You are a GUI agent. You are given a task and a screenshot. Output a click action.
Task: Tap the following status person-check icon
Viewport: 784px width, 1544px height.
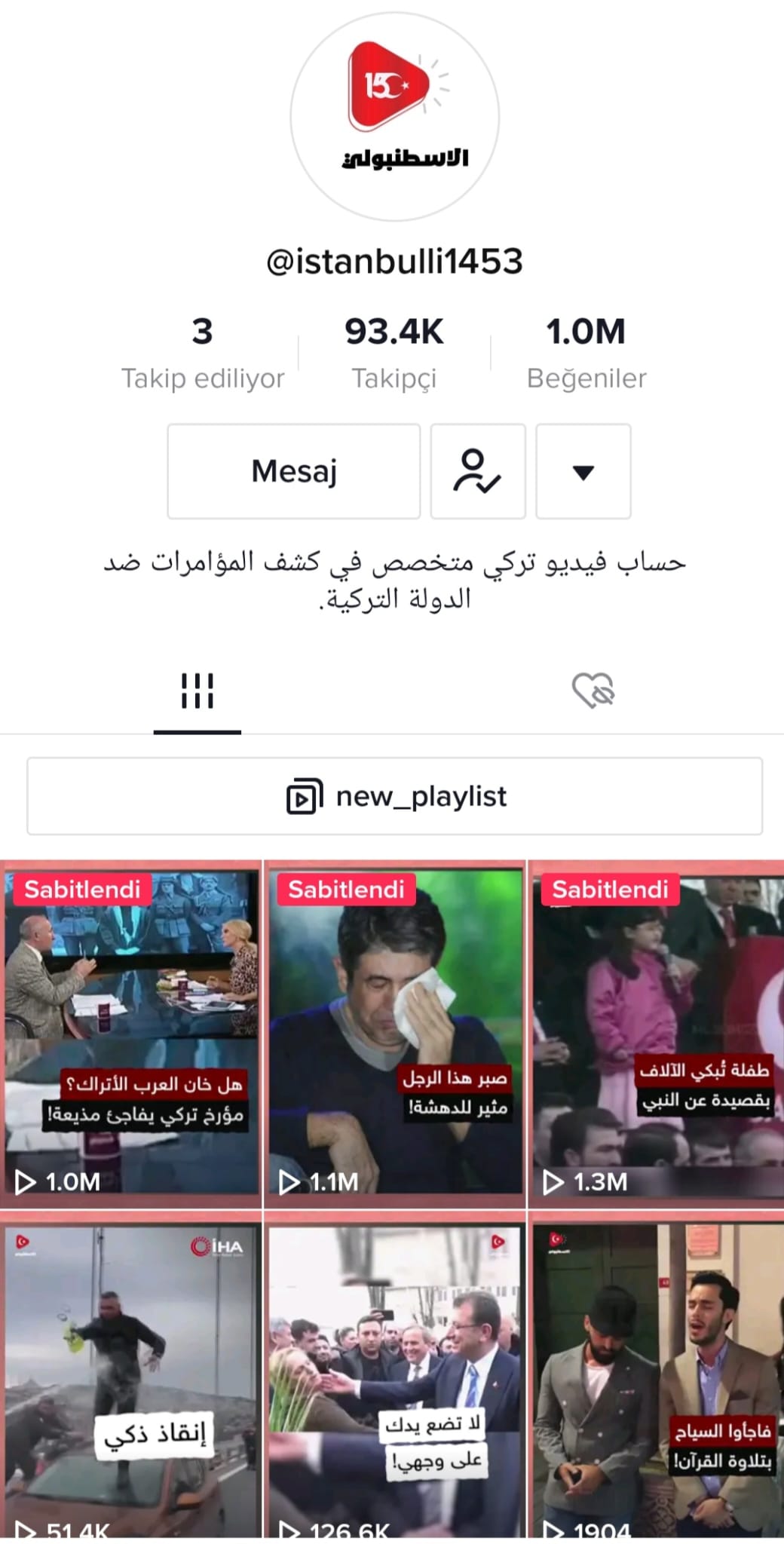tap(477, 471)
